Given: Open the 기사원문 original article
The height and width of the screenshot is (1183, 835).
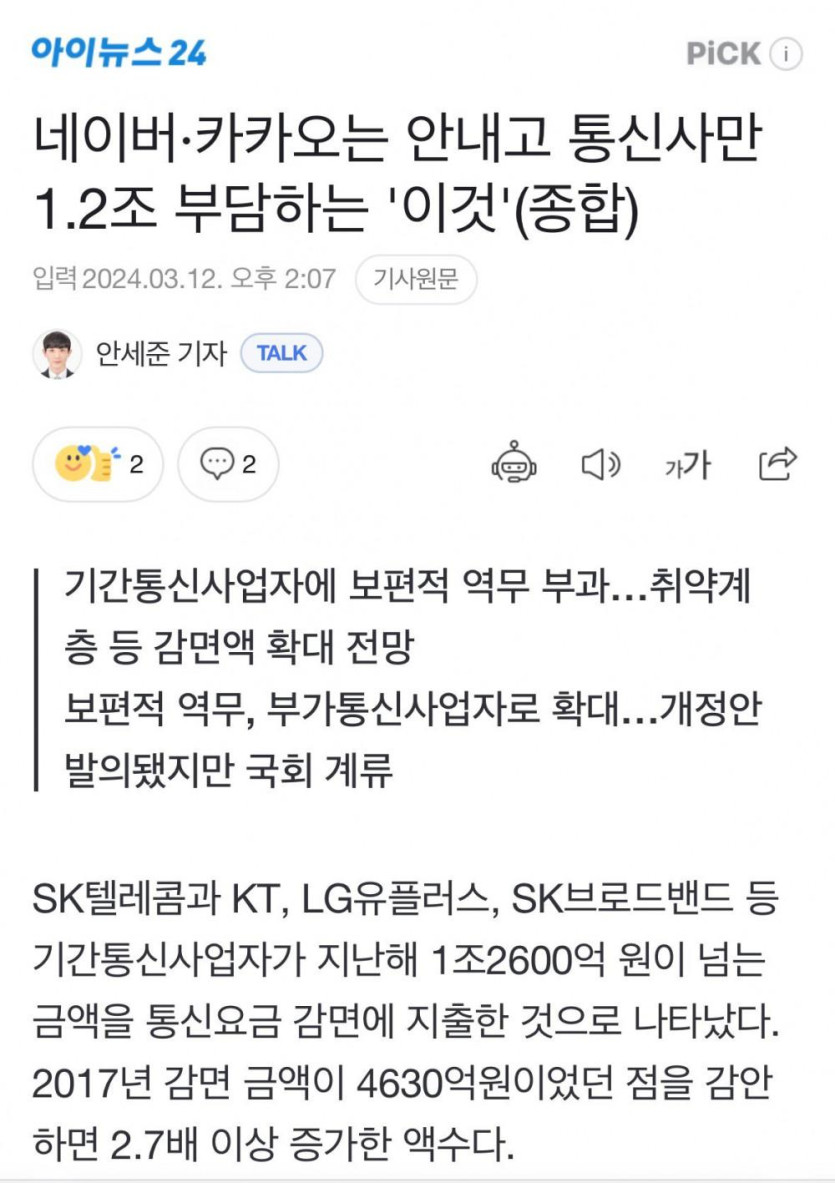Looking at the screenshot, I should pyautogui.click(x=415, y=279).
